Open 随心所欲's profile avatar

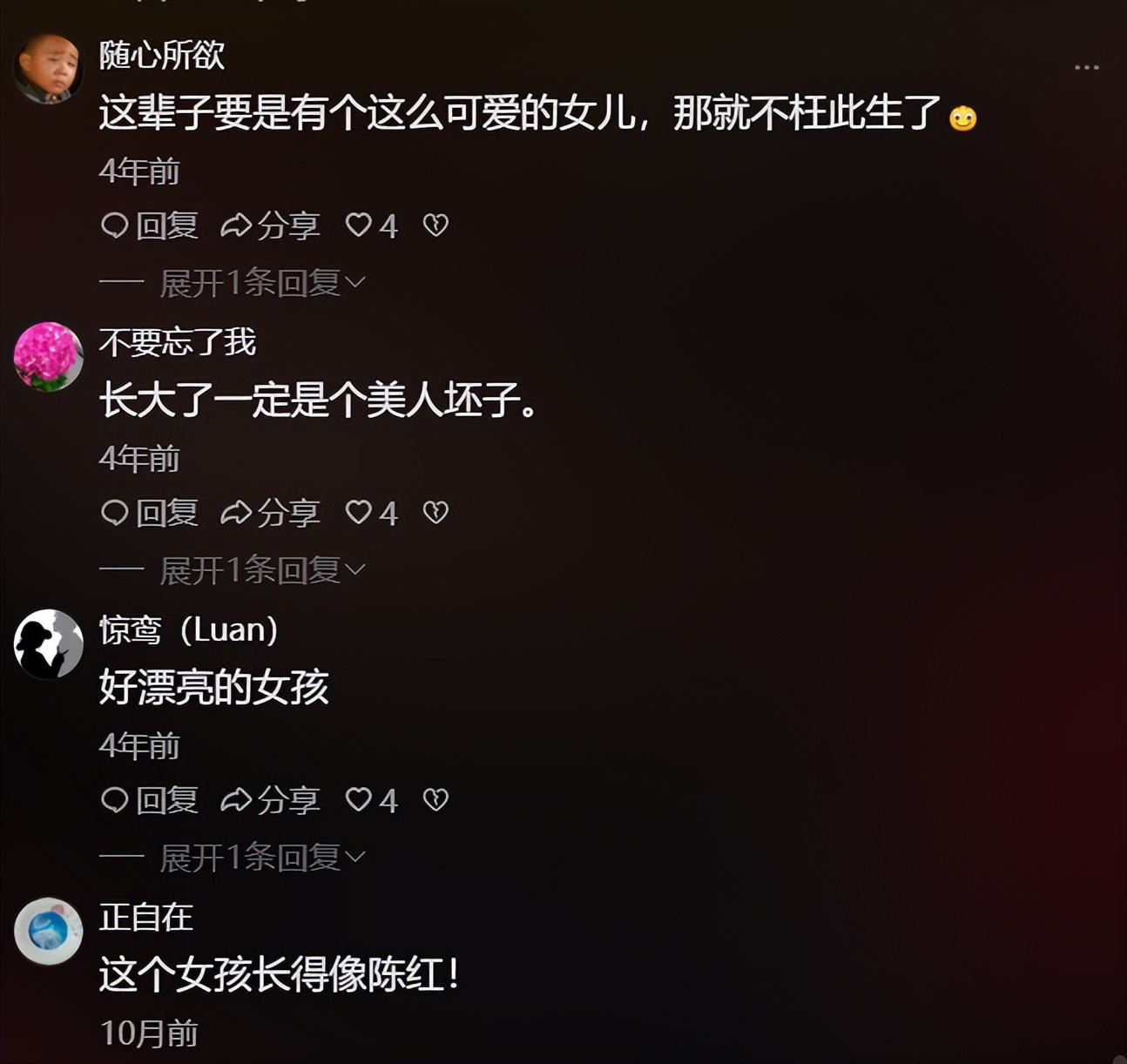pyautogui.click(x=48, y=69)
